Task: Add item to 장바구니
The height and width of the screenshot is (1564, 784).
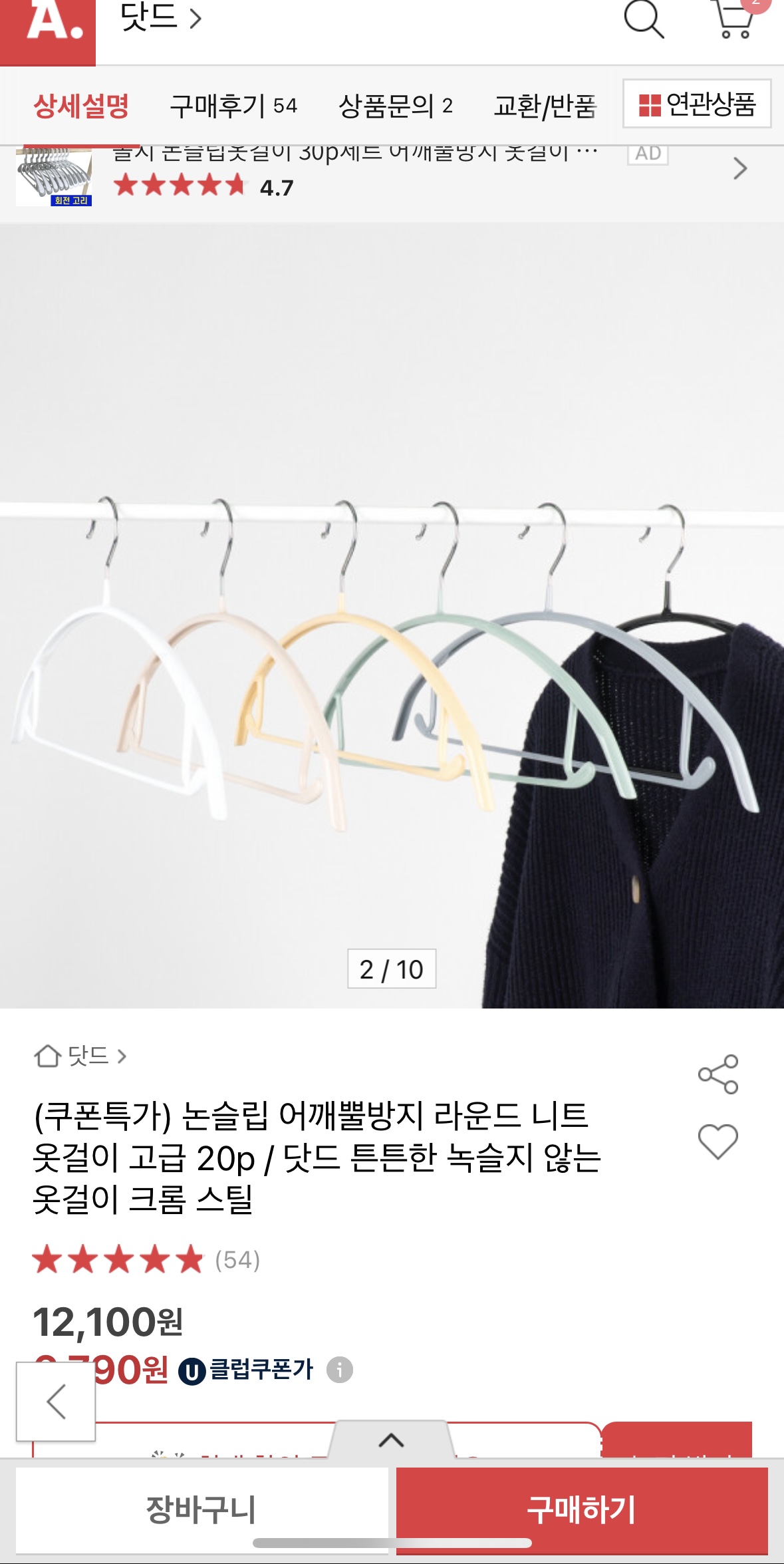Action: [x=201, y=1509]
